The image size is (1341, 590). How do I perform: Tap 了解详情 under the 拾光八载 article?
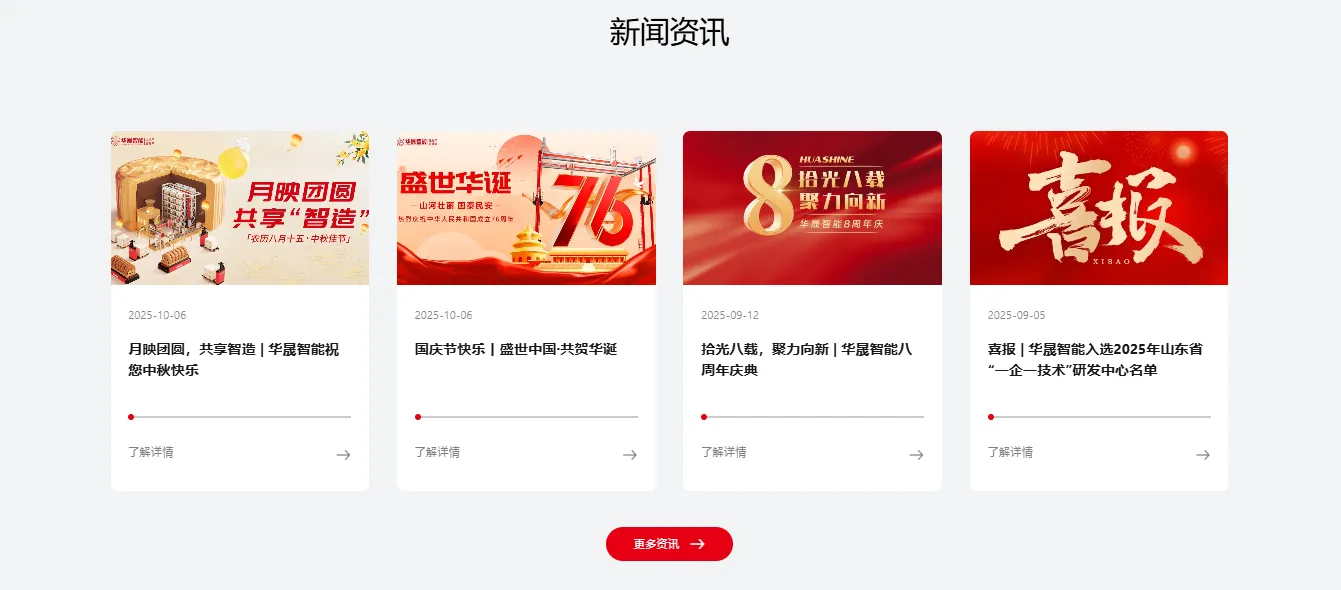point(724,452)
